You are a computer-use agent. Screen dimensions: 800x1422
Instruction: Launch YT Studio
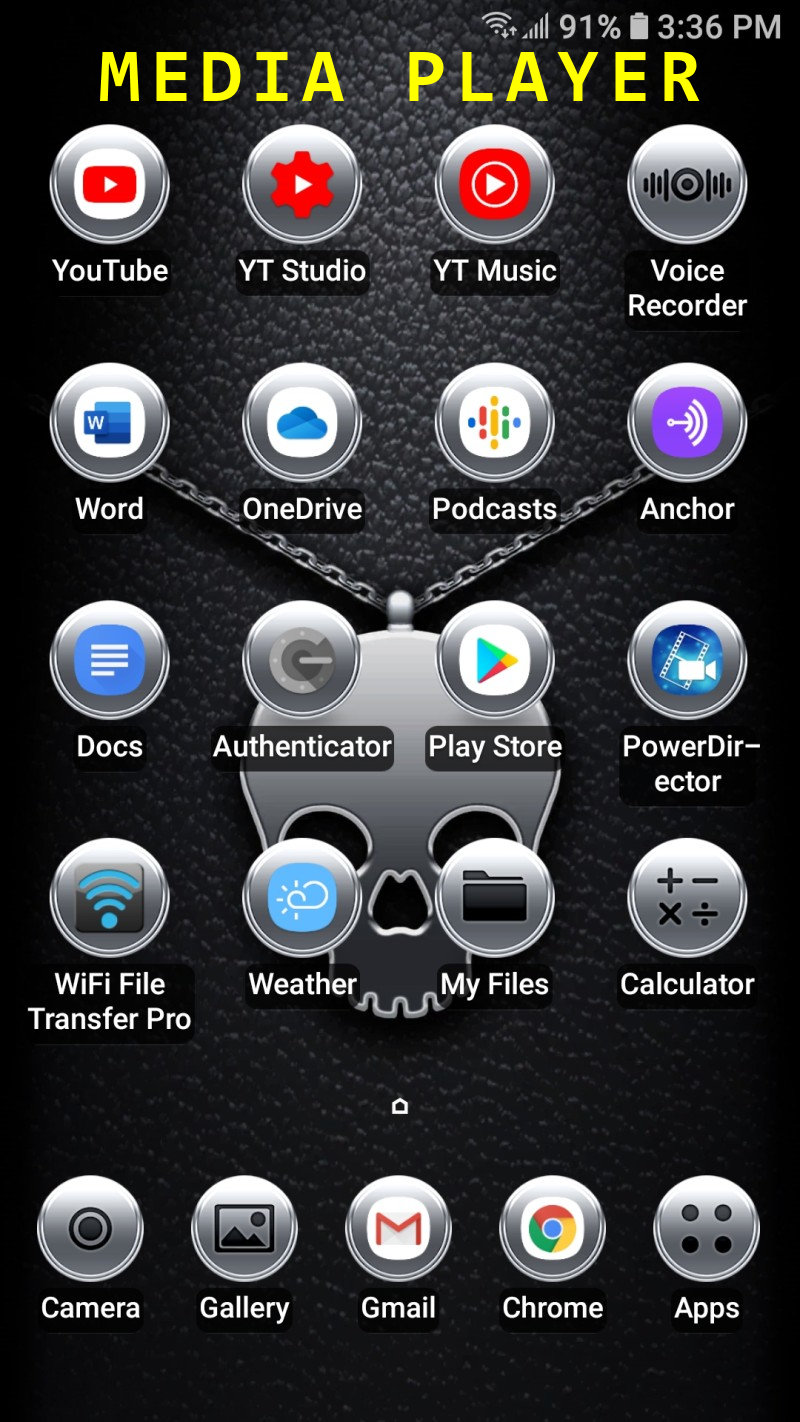pyautogui.click(x=302, y=185)
